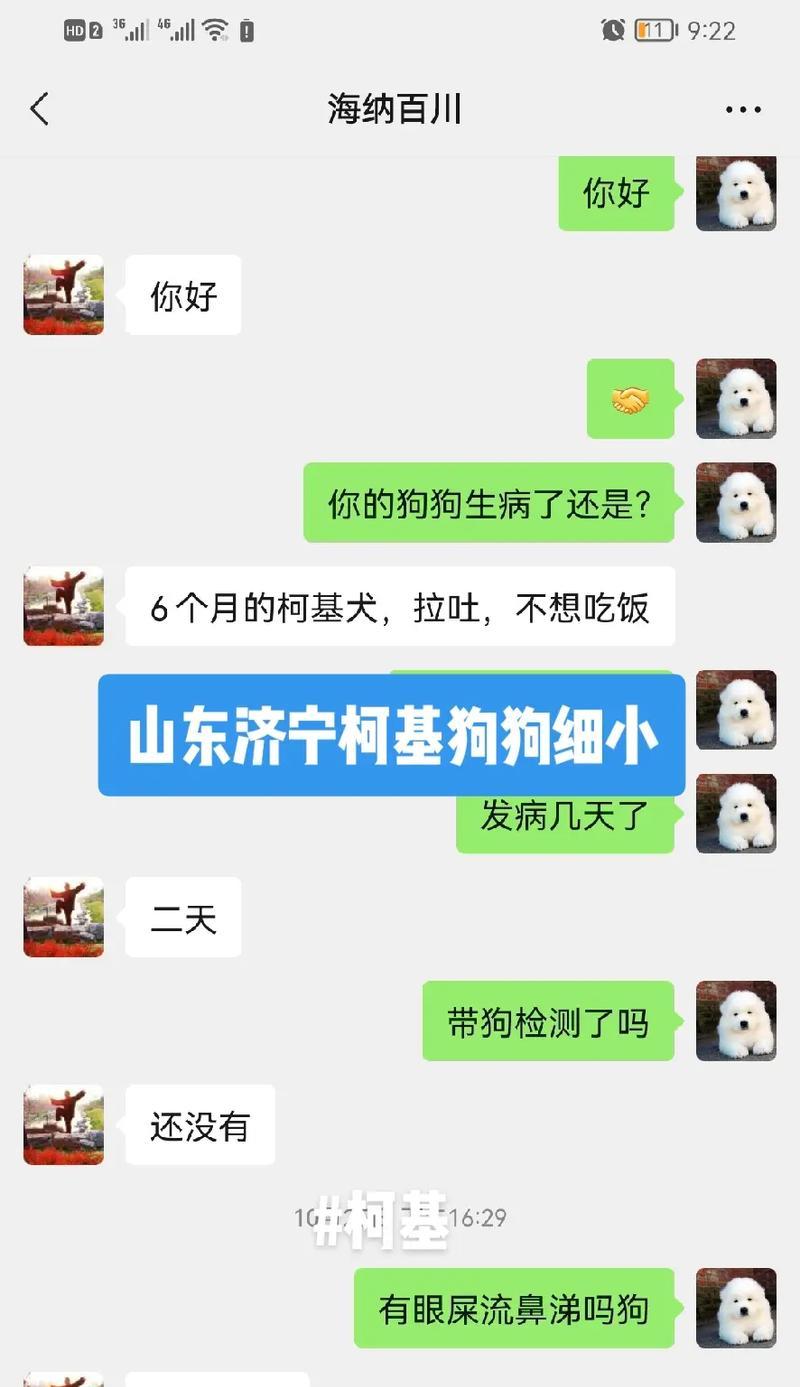Open contact's avatar beside the 二天 message
The image size is (800, 1387).
[64, 917]
